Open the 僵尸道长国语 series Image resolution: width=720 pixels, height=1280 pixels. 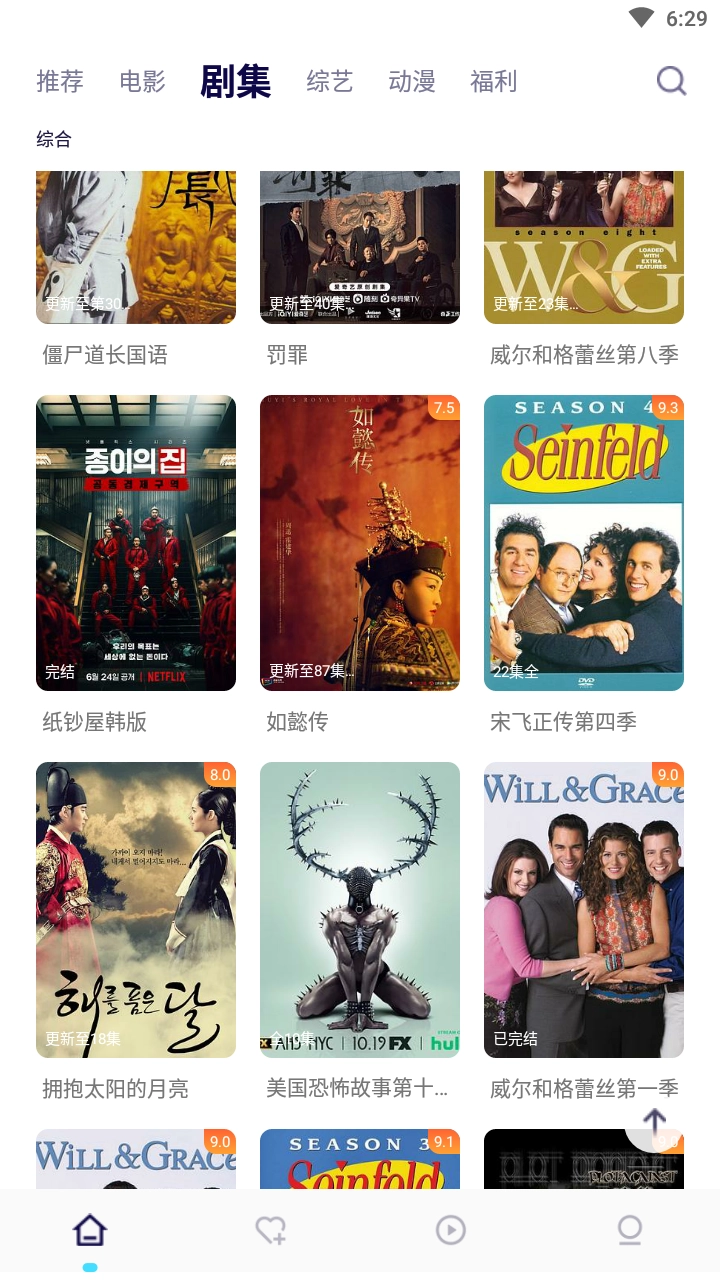point(136,250)
